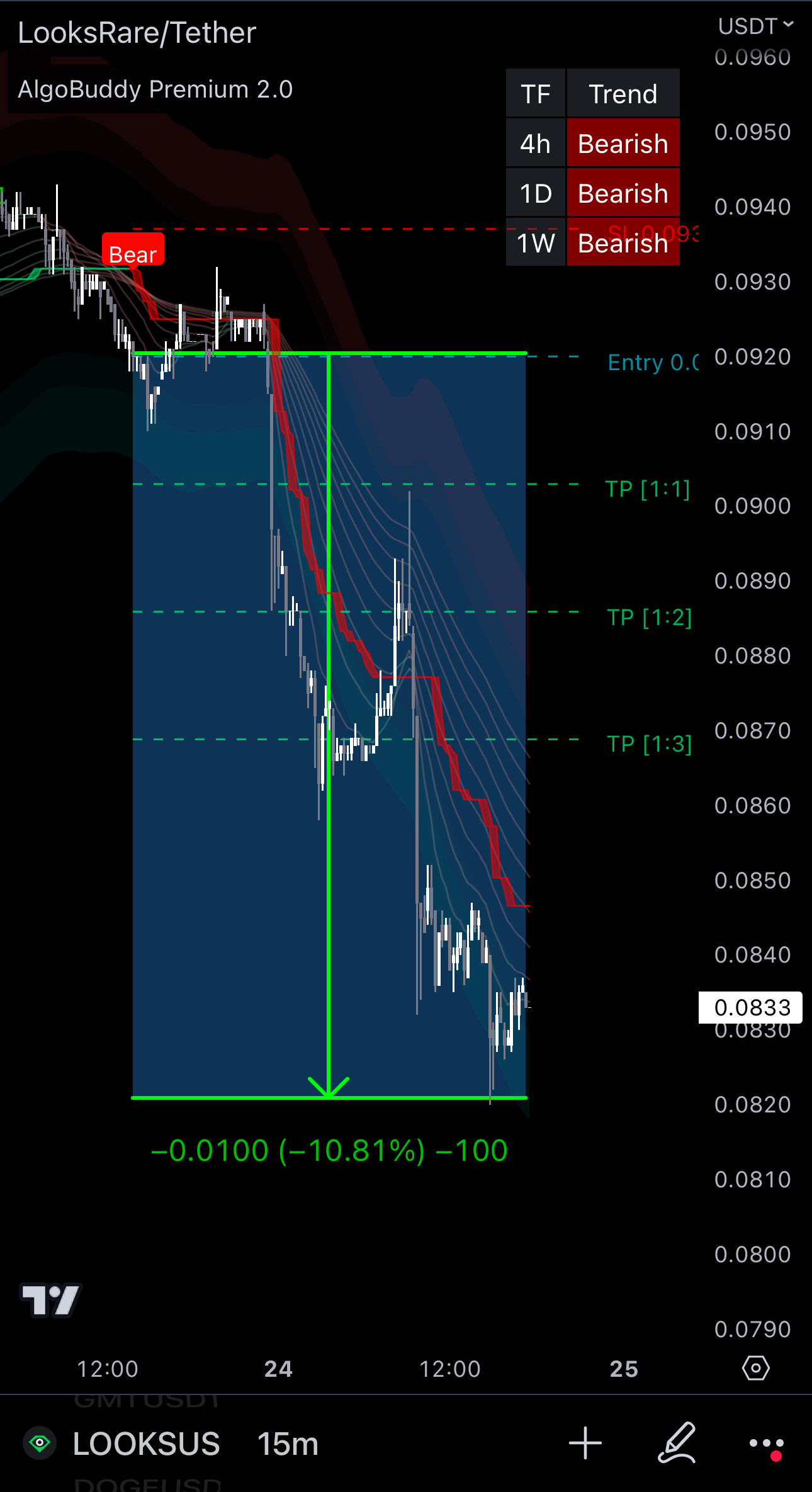Tap the plus icon to add
This screenshot has height=1492, width=812.
pyautogui.click(x=585, y=1443)
